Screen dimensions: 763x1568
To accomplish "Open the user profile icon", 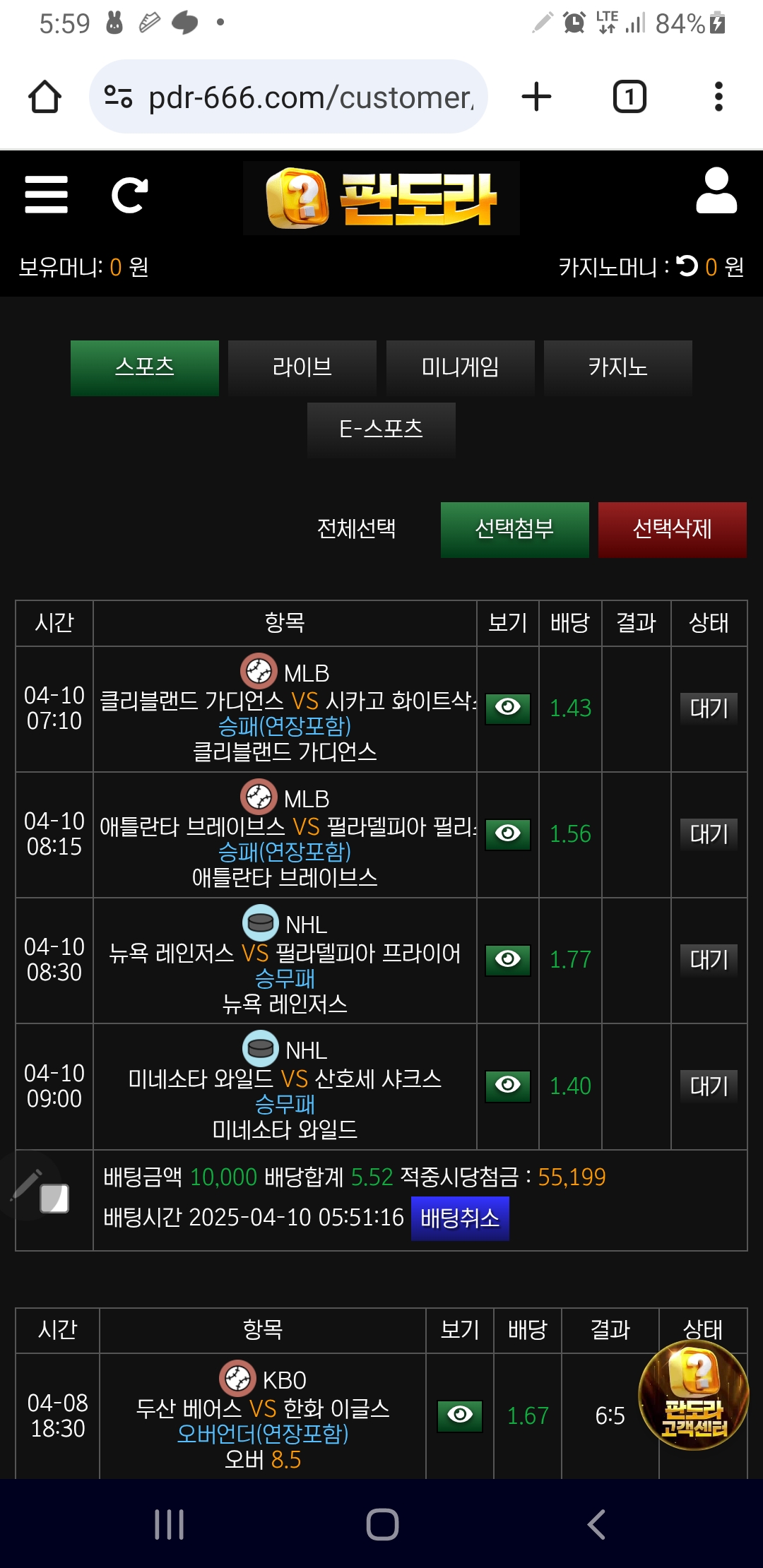I will coord(716,191).
